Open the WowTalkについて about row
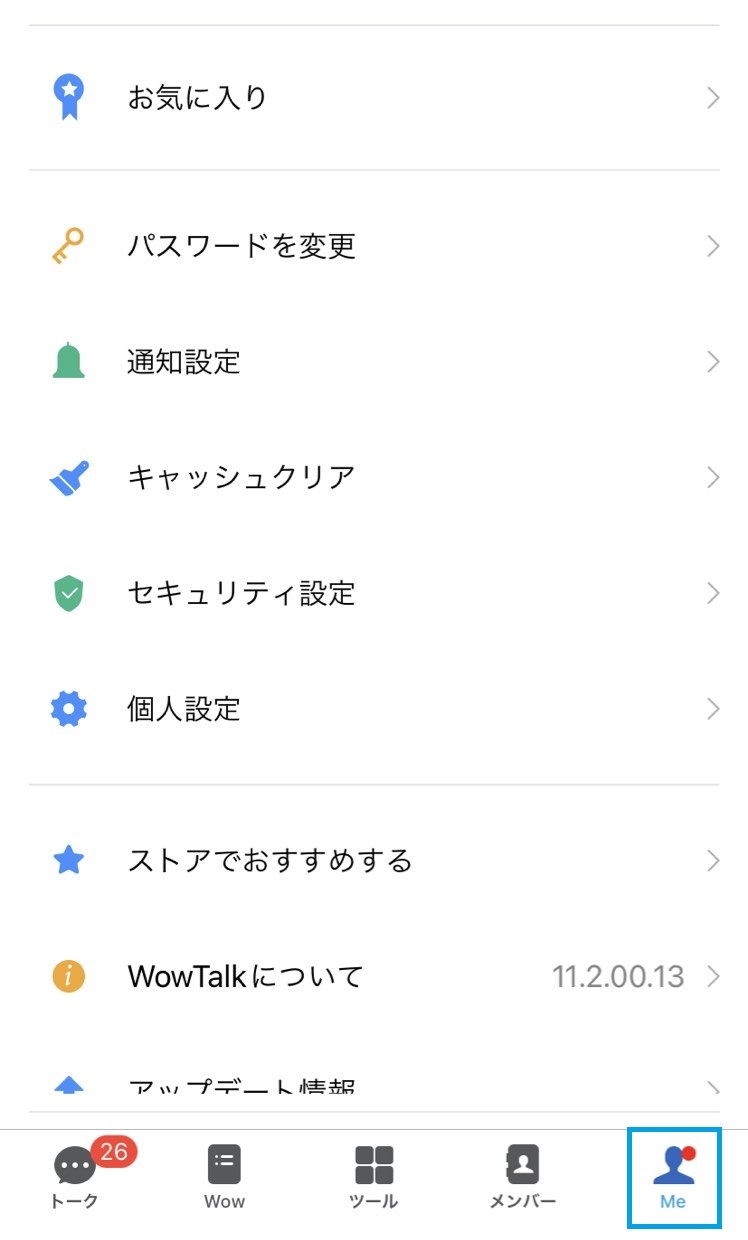This screenshot has height=1240, width=748. [373, 976]
